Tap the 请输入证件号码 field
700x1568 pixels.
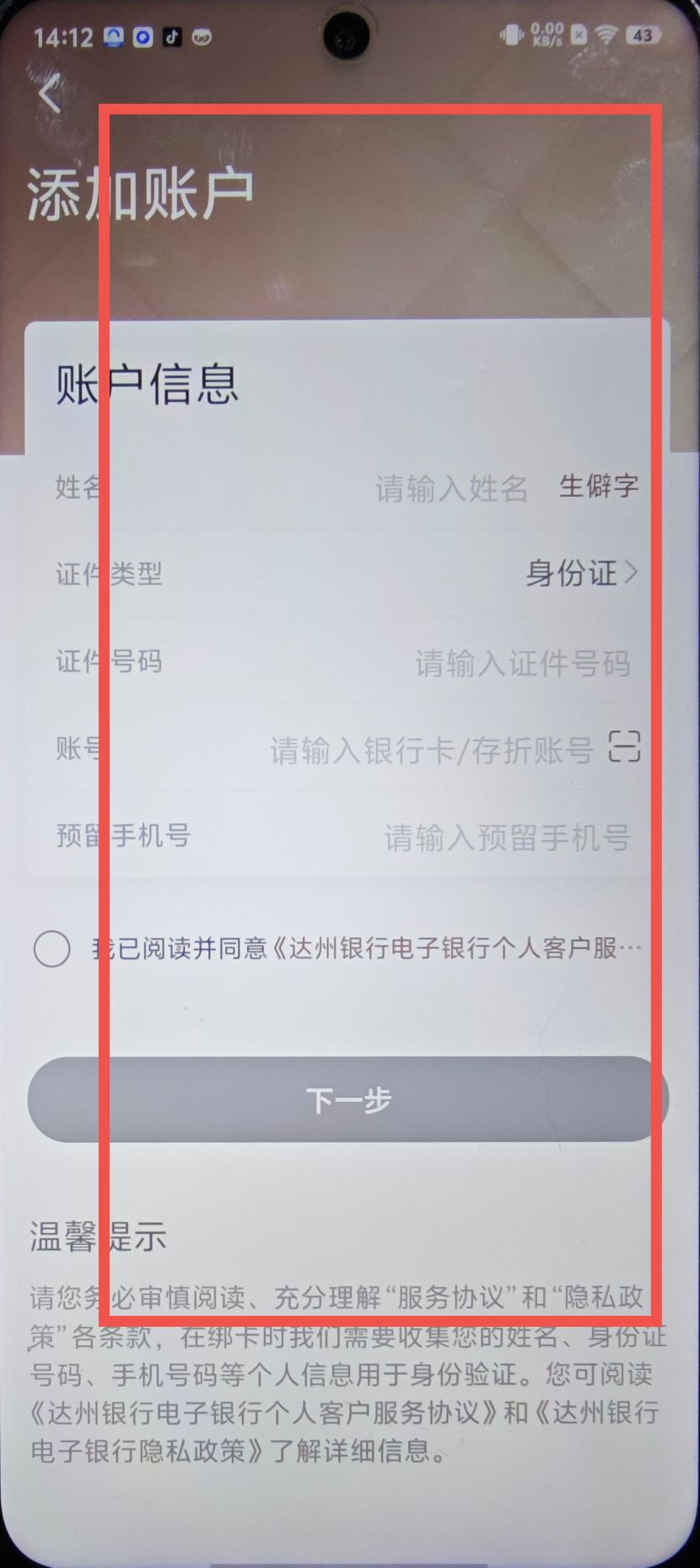click(521, 664)
